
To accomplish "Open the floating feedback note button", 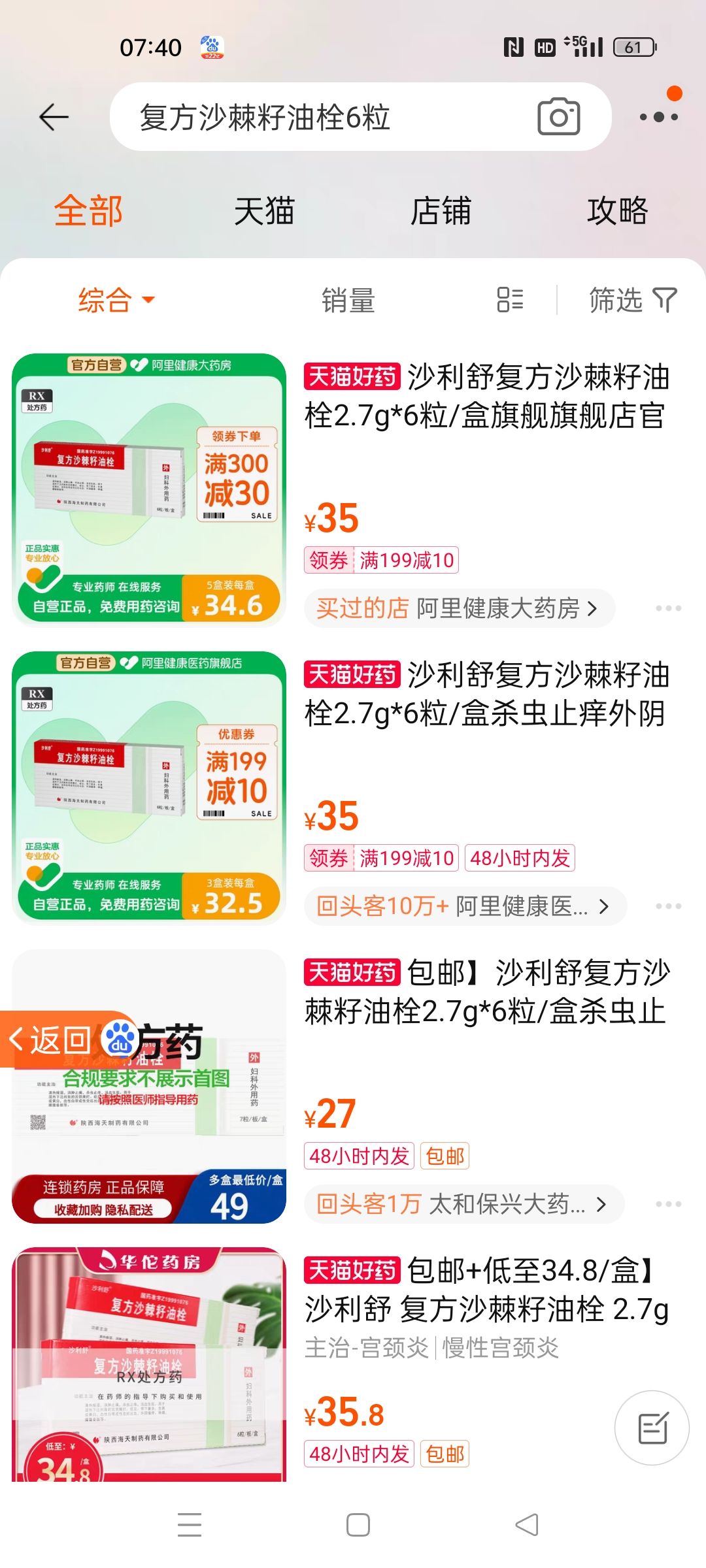I will 652,1428.
